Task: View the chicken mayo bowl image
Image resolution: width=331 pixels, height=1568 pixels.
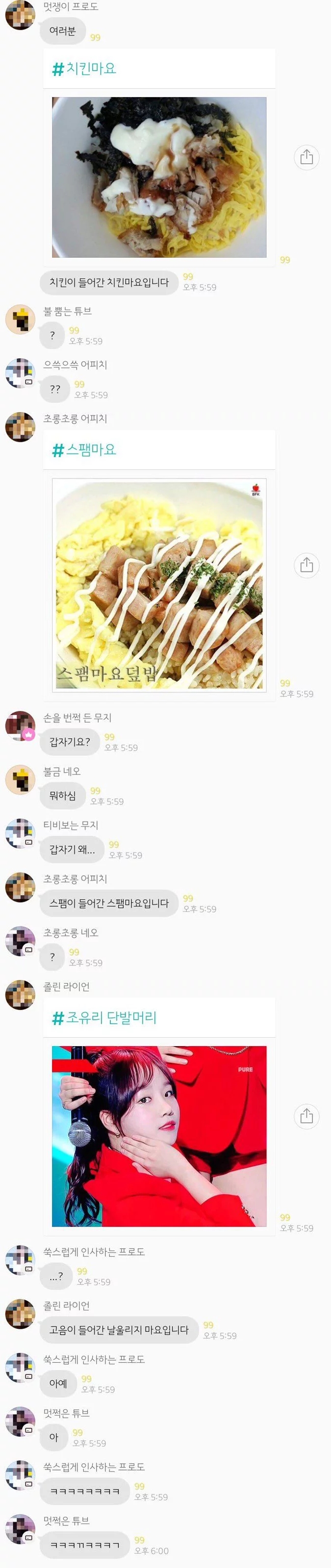Action: tap(159, 177)
